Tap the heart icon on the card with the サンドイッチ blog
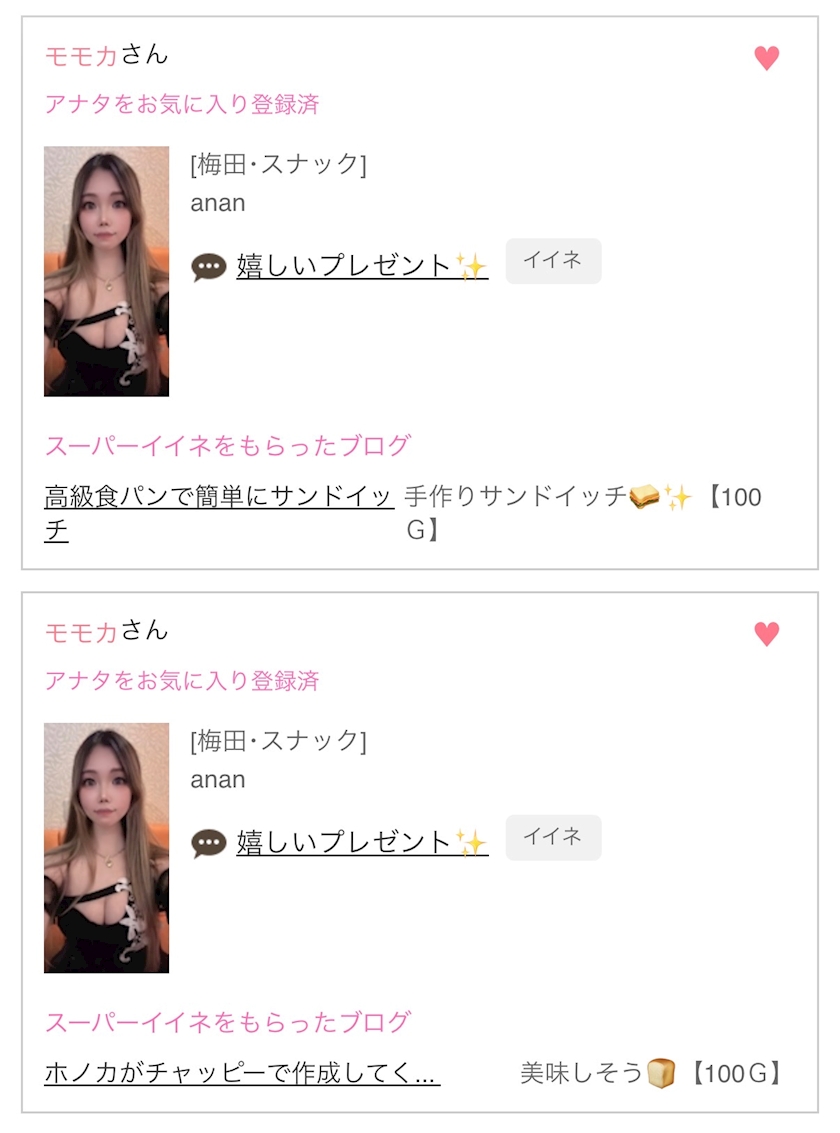This screenshot has height=1133, width=840. 766,59
